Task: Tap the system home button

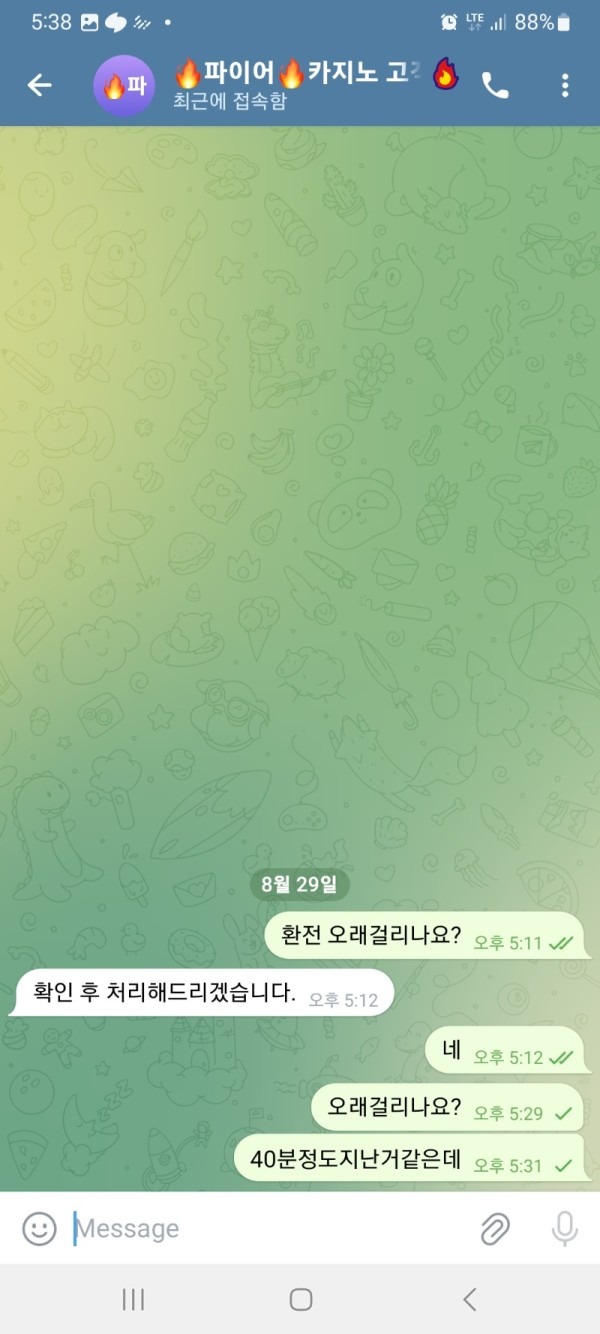Action: point(300,1299)
